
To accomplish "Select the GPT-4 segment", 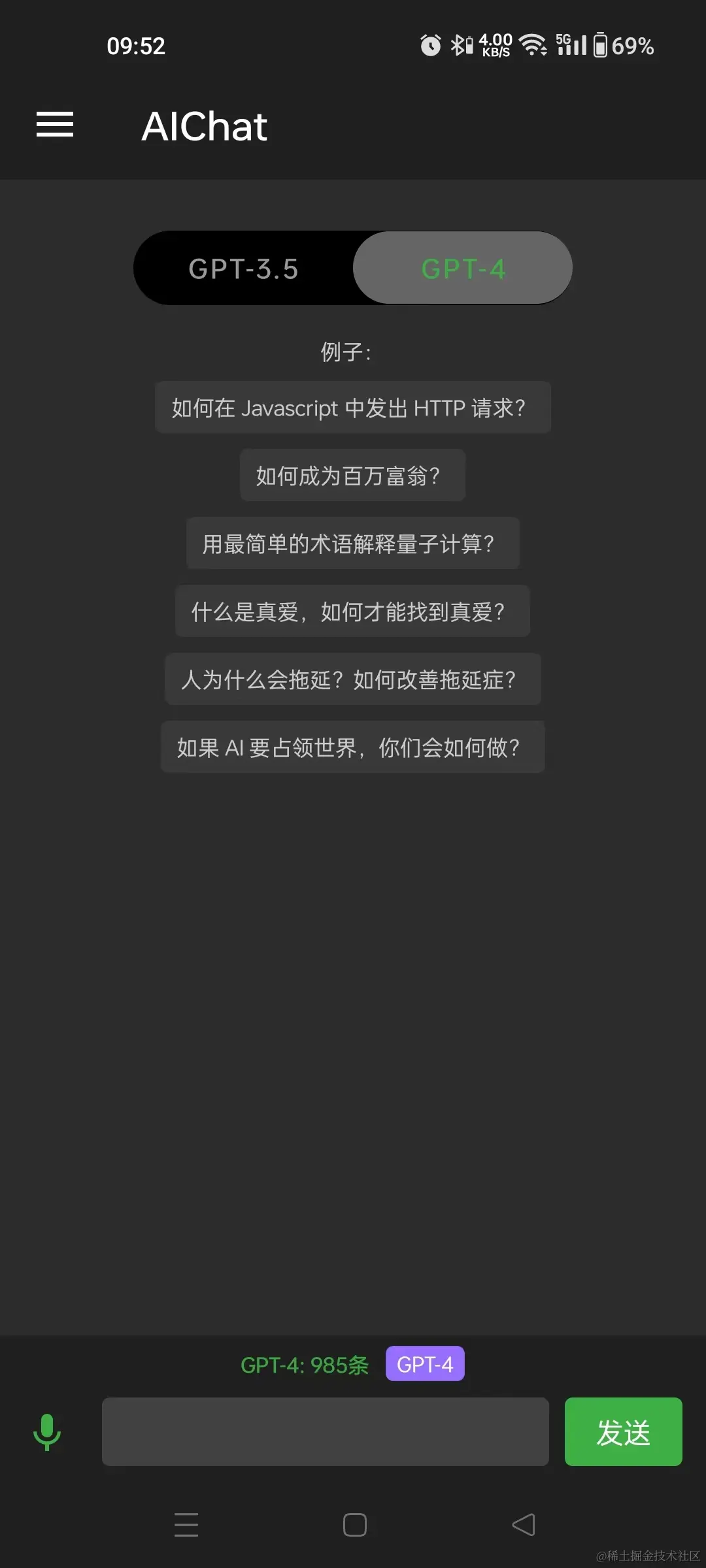I will click(x=463, y=269).
